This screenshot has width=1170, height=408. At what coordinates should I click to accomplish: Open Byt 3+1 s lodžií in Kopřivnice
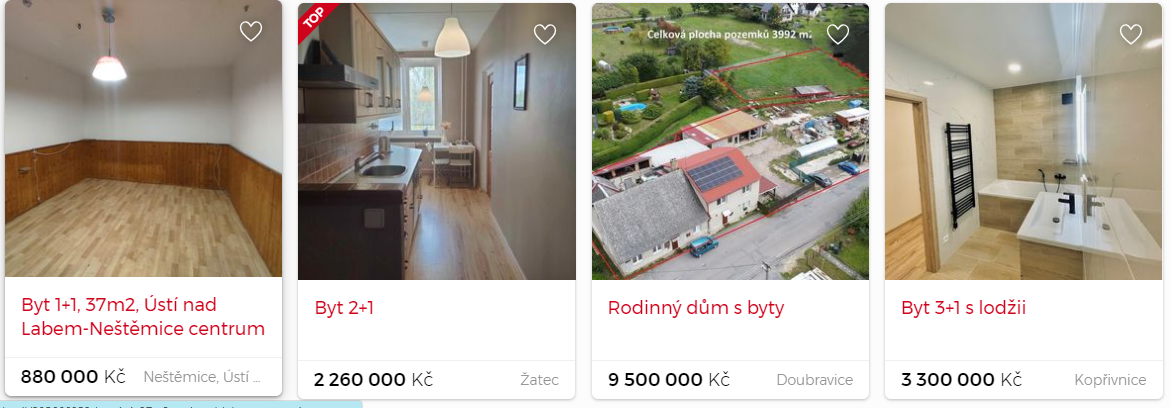click(963, 308)
